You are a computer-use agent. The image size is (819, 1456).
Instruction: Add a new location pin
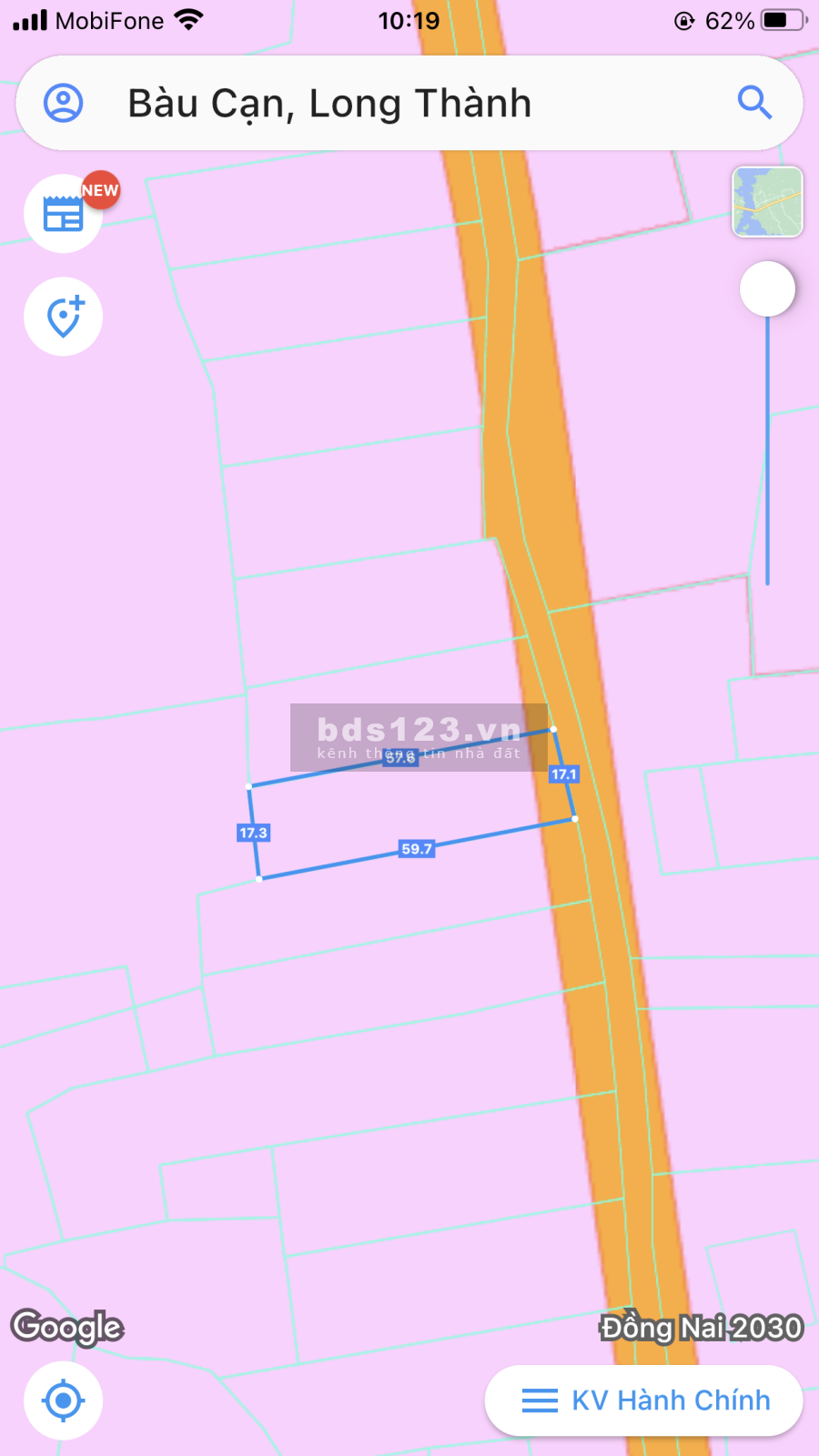[63, 317]
